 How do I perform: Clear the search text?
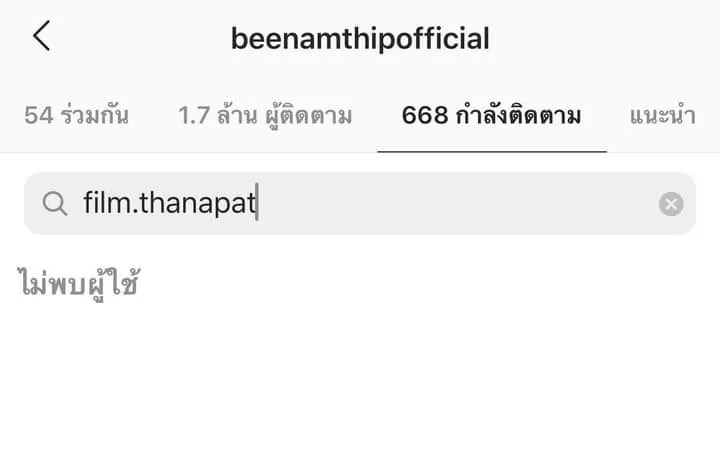coord(671,204)
